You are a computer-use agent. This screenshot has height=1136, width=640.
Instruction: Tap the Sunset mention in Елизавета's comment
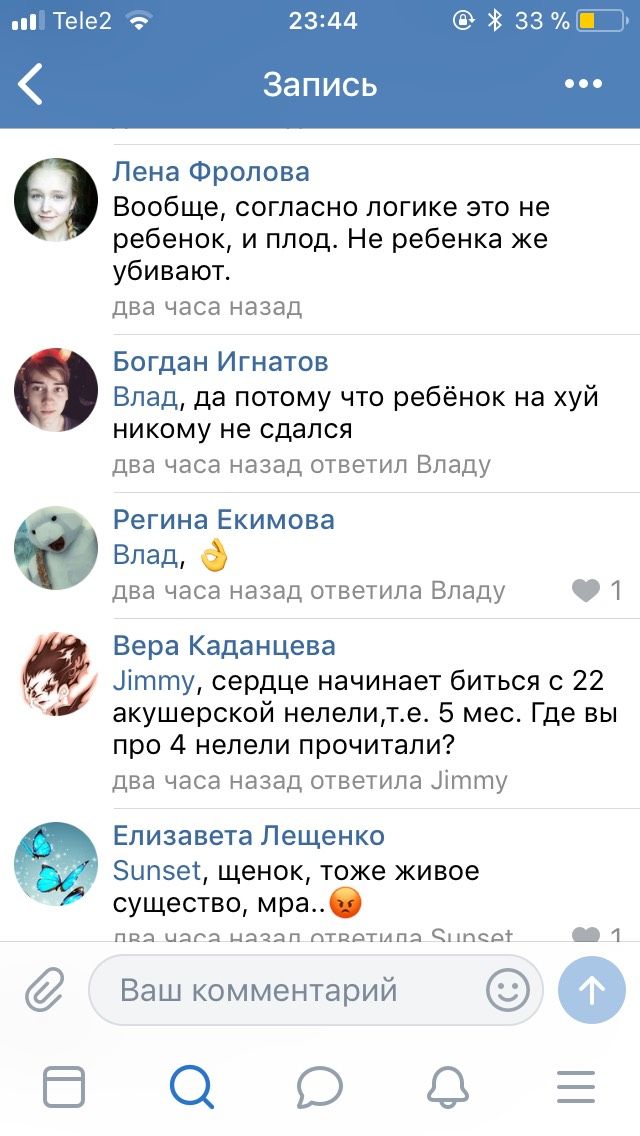[157, 871]
